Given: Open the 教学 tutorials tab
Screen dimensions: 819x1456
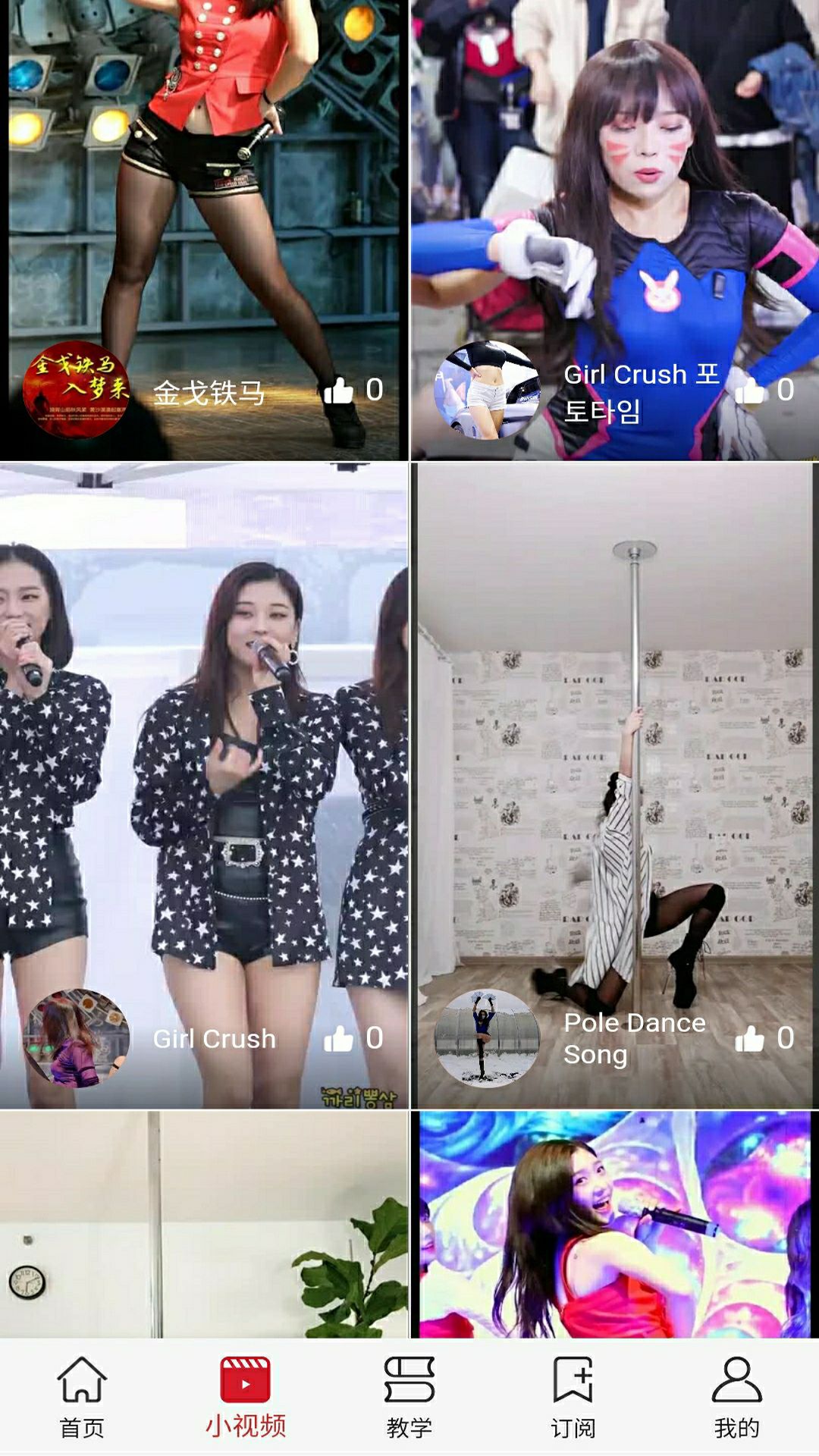Looking at the screenshot, I should (x=409, y=1397).
